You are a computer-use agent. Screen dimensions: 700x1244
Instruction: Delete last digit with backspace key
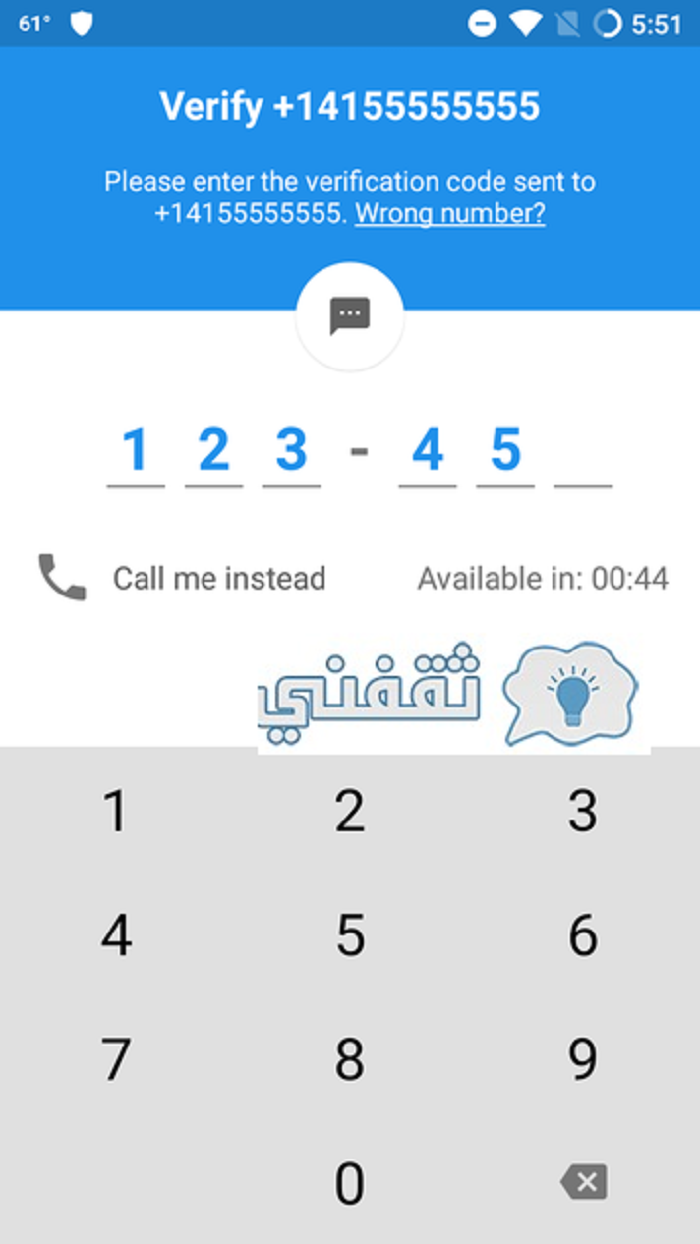pos(584,1183)
